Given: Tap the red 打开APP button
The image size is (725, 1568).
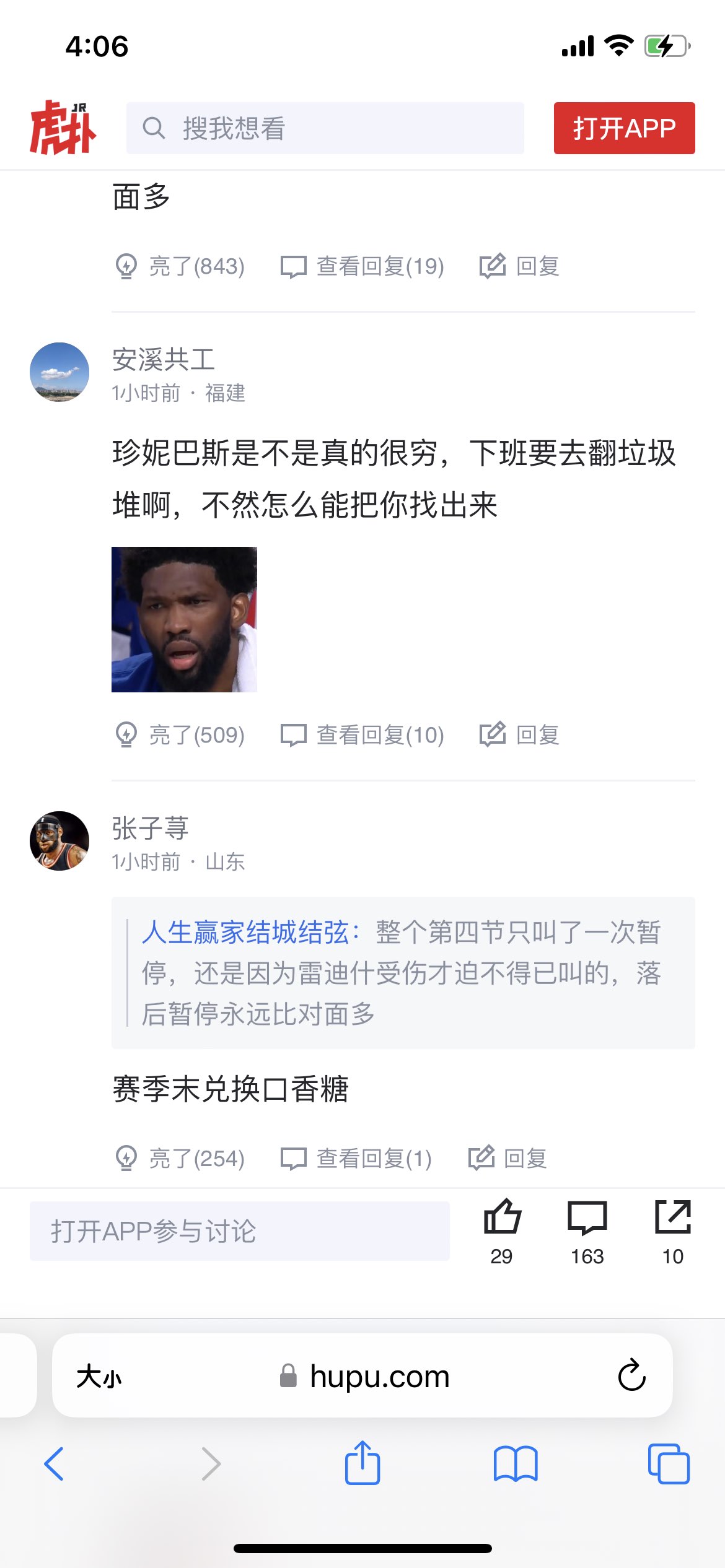Looking at the screenshot, I should click(x=624, y=128).
